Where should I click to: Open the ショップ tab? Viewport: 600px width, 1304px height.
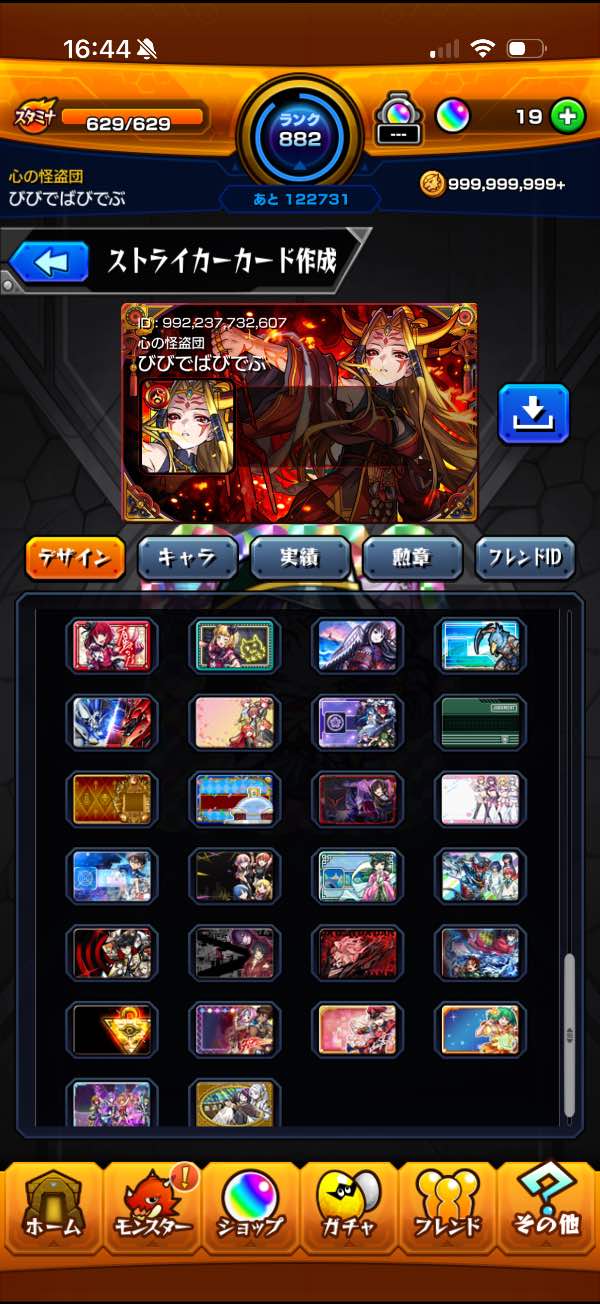250,1207
